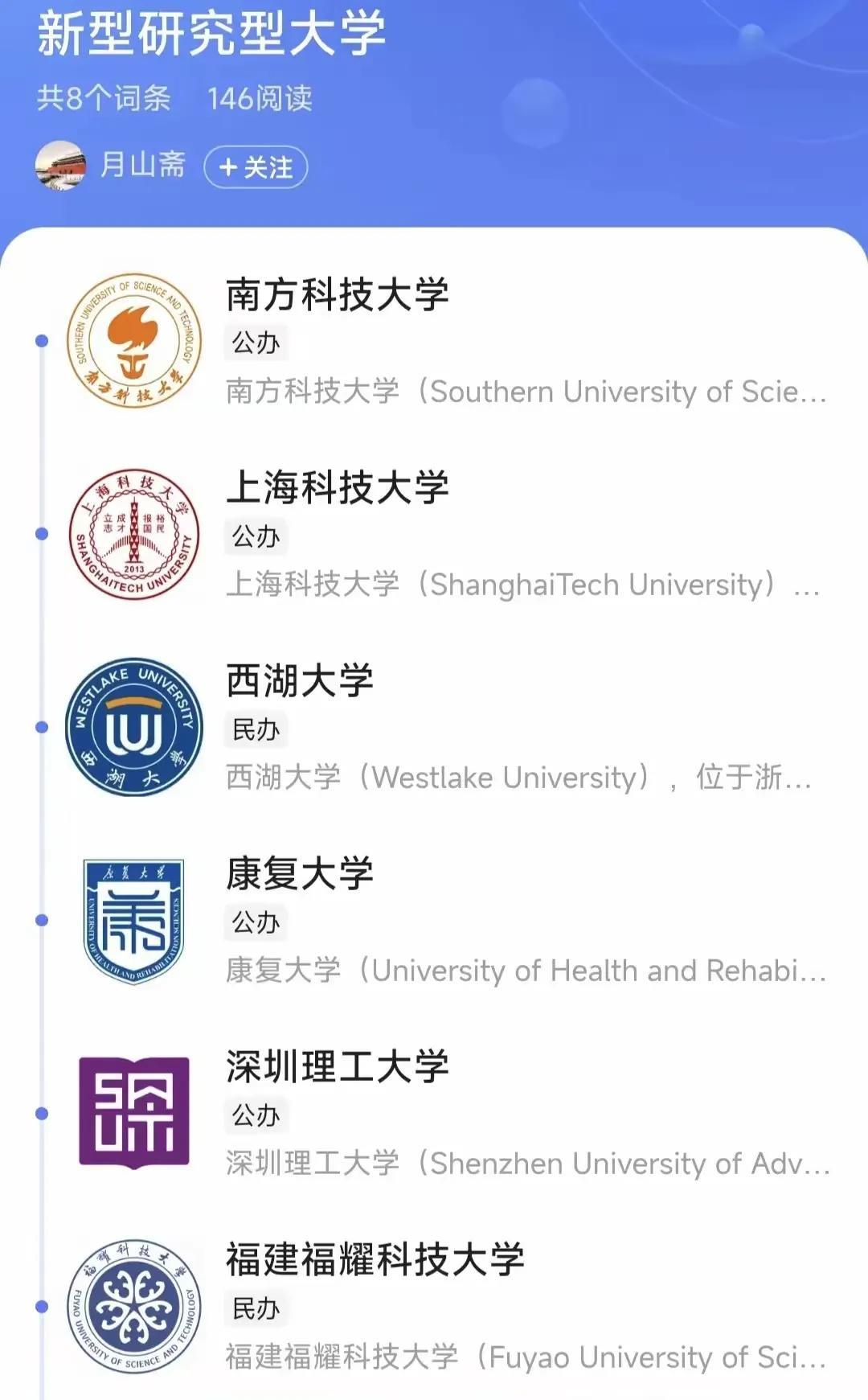Open the 康复大学 entry
The height and width of the screenshot is (1400, 868).
click(300, 873)
